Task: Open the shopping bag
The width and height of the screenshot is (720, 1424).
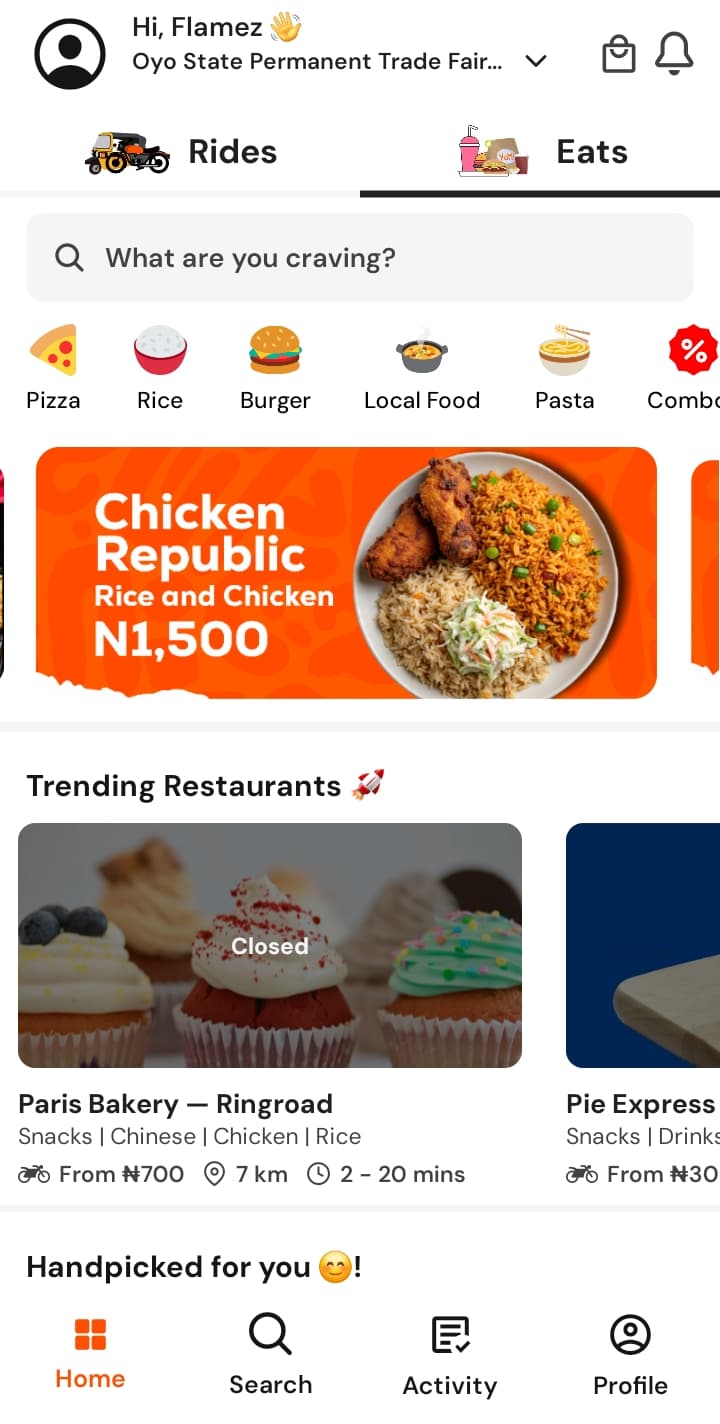Action: (618, 54)
